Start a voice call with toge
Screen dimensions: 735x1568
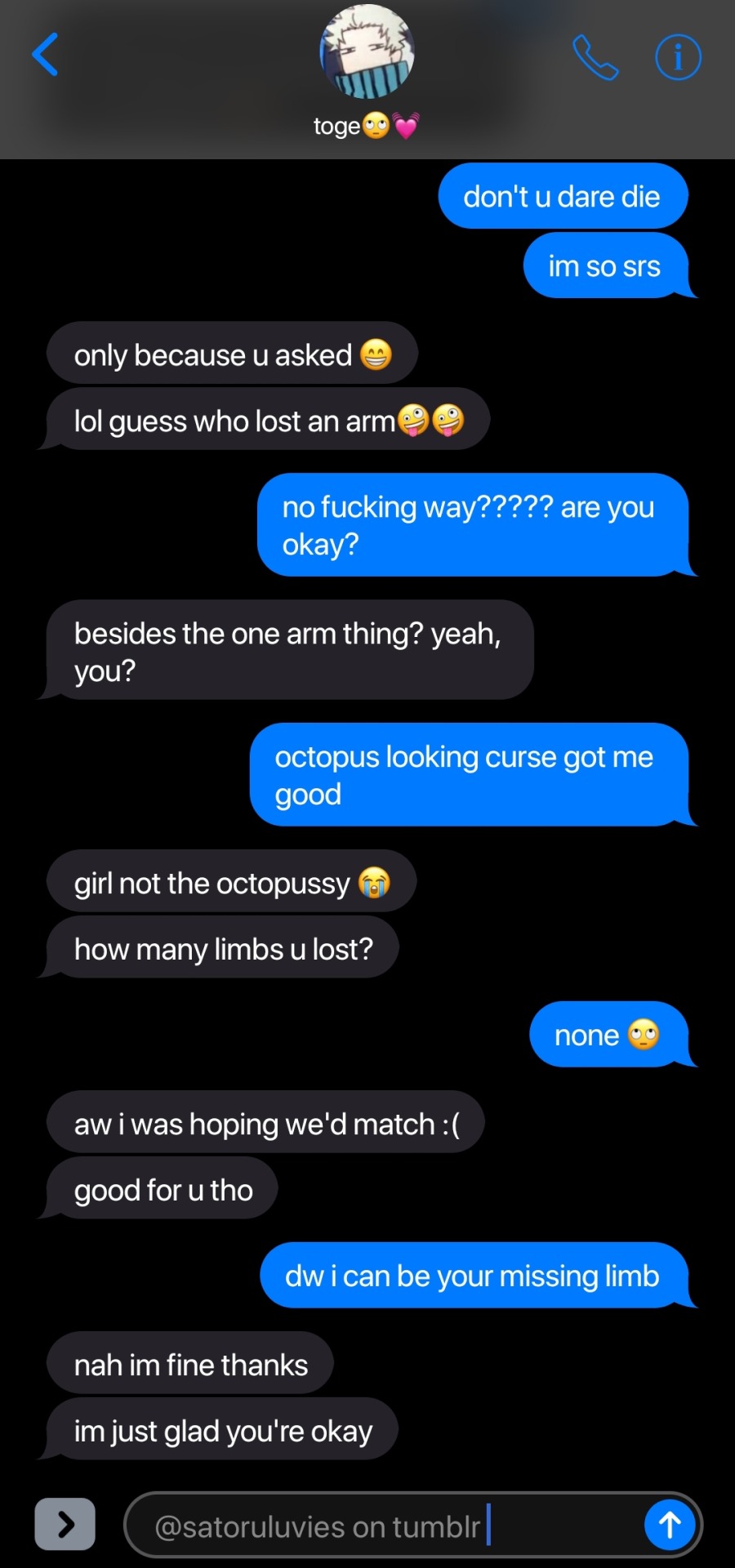(595, 57)
